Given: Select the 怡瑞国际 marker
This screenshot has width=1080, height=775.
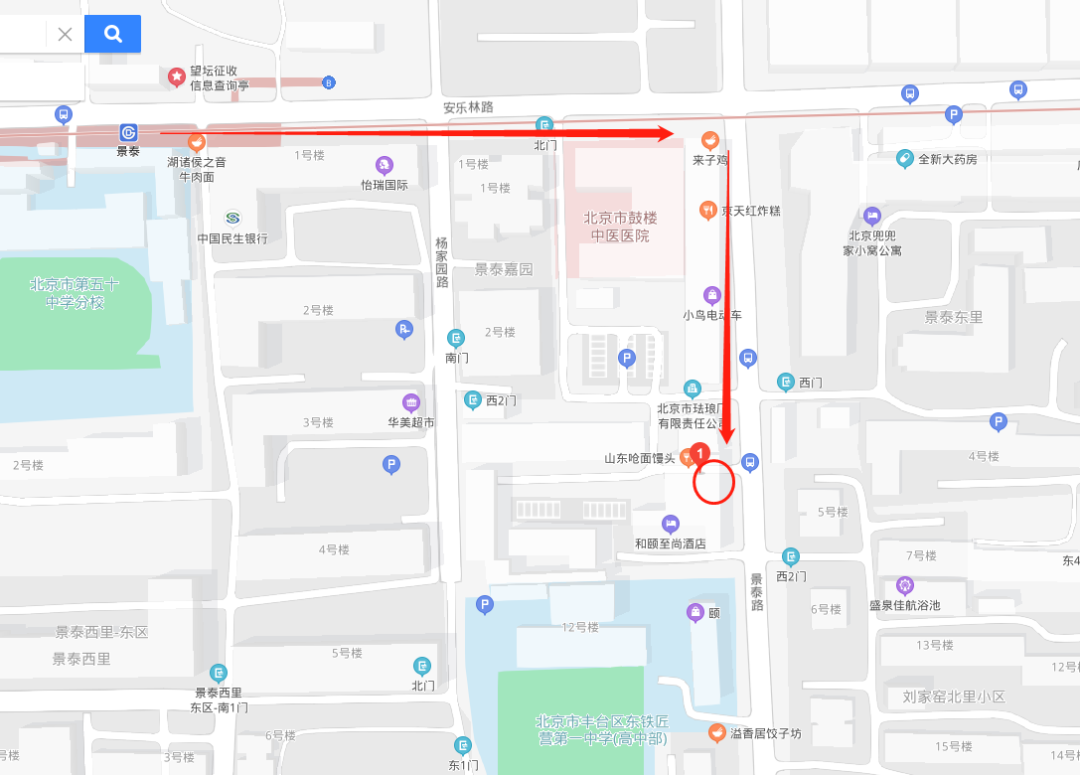Looking at the screenshot, I should click(x=384, y=165).
